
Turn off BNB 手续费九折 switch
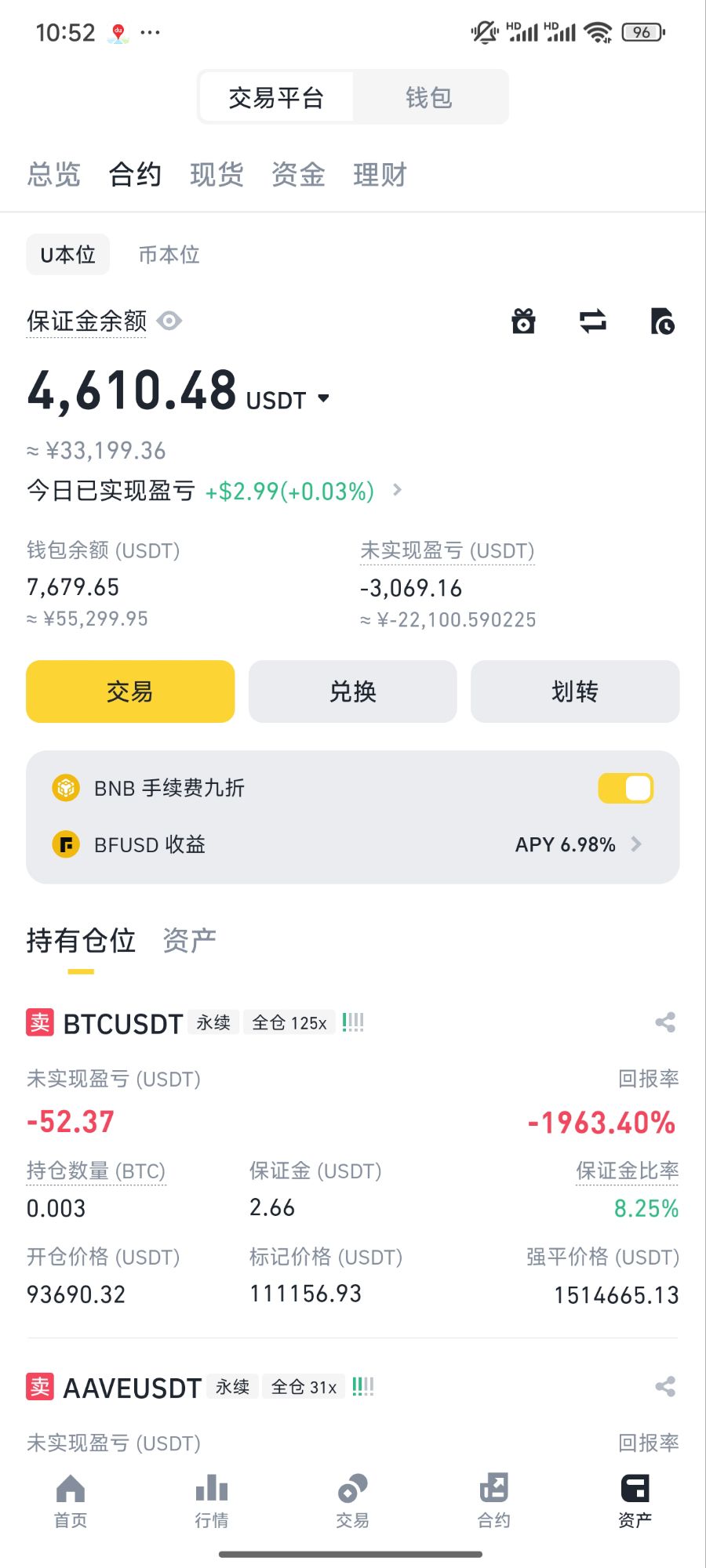pos(625,788)
